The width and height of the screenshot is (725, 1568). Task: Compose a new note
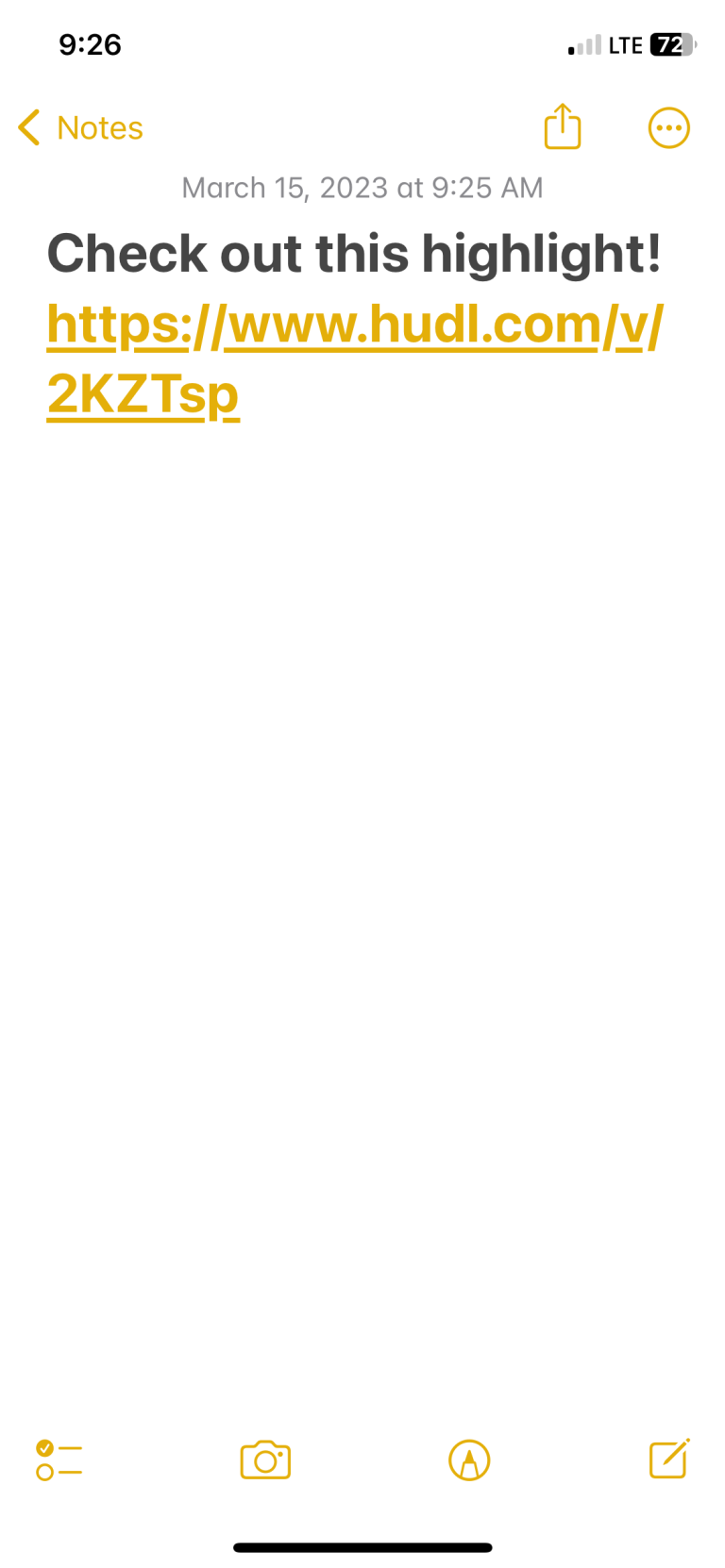(669, 1459)
